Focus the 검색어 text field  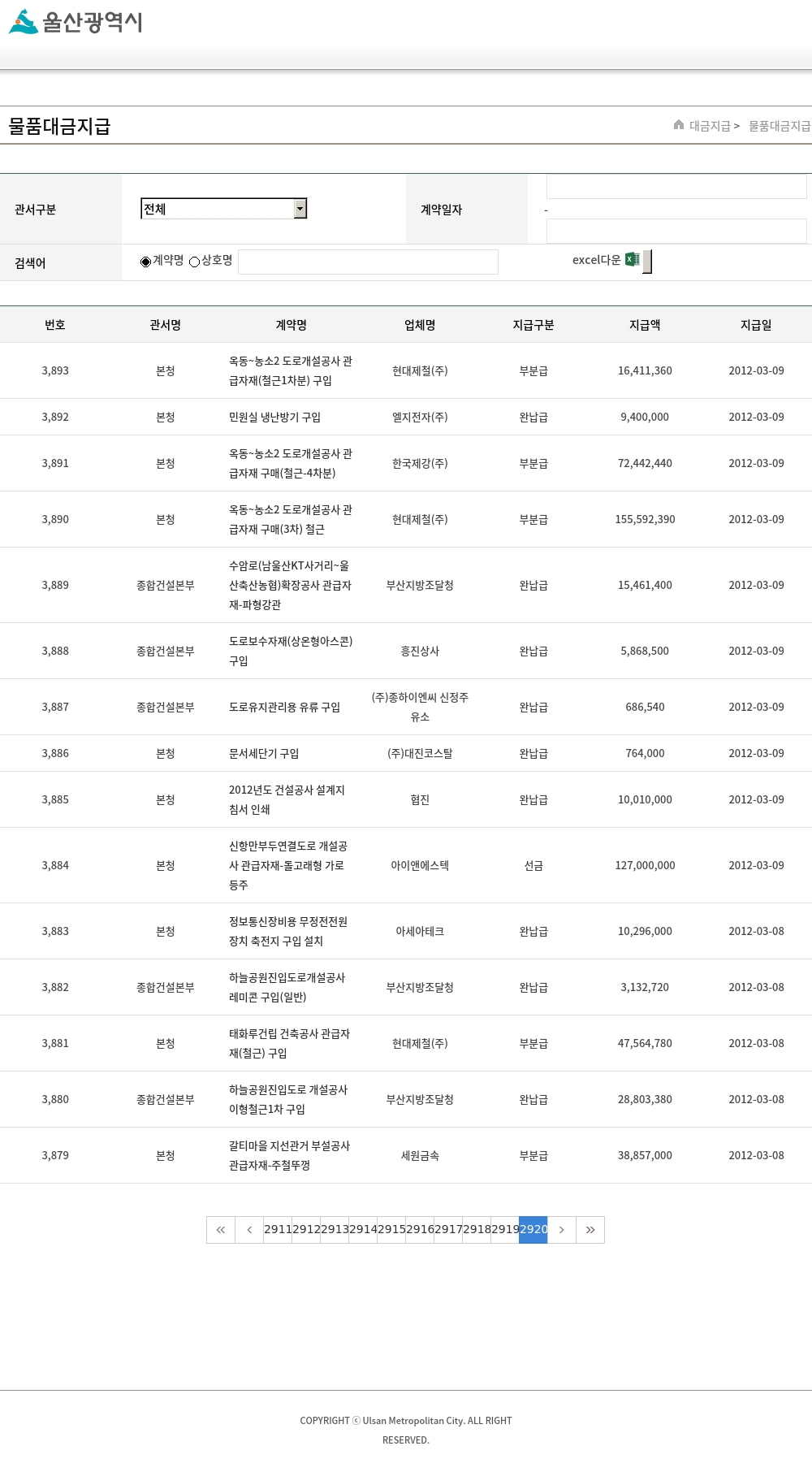point(368,262)
